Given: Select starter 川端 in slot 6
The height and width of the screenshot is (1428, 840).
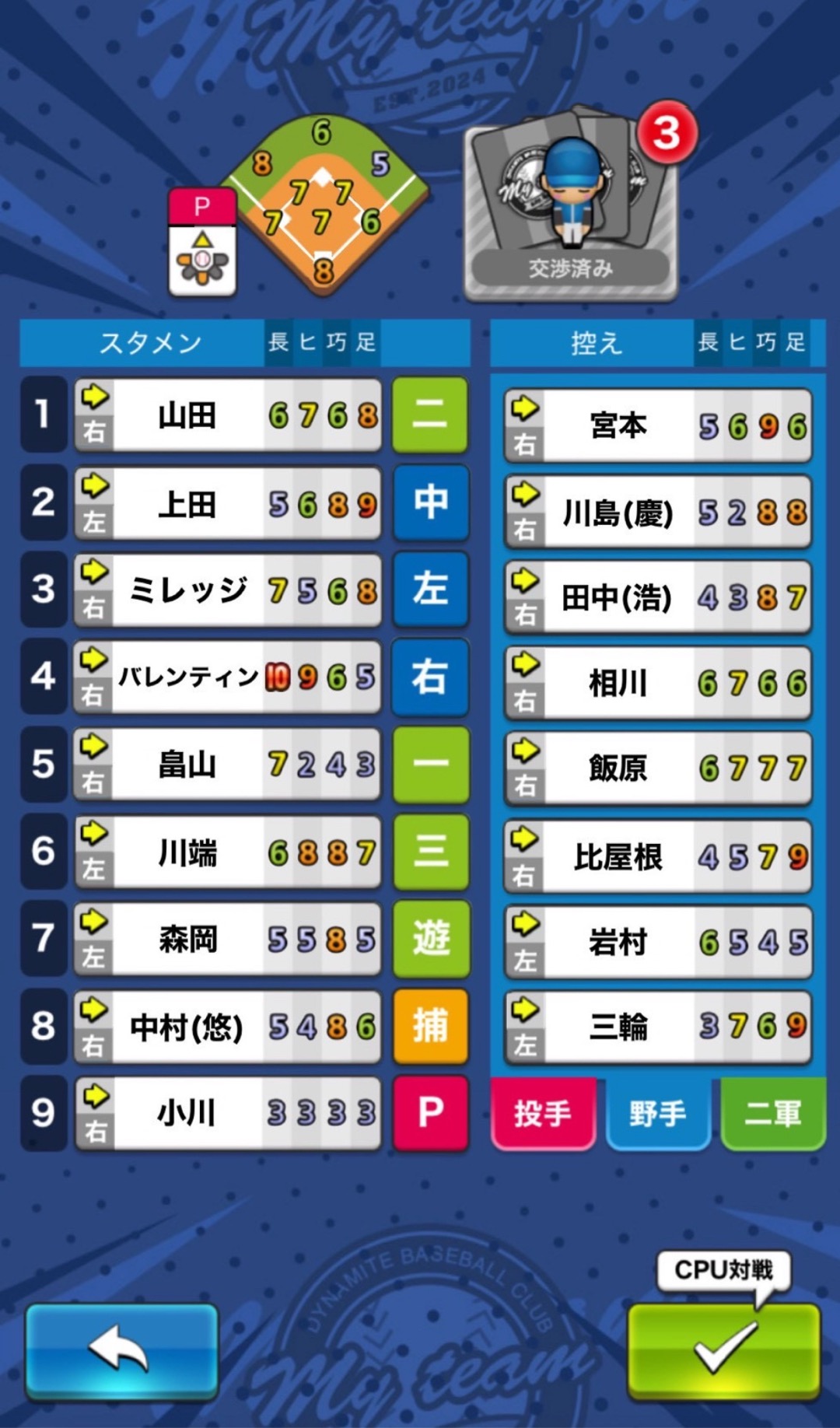Looking at the screenshot, I should (x=227, y=852).
